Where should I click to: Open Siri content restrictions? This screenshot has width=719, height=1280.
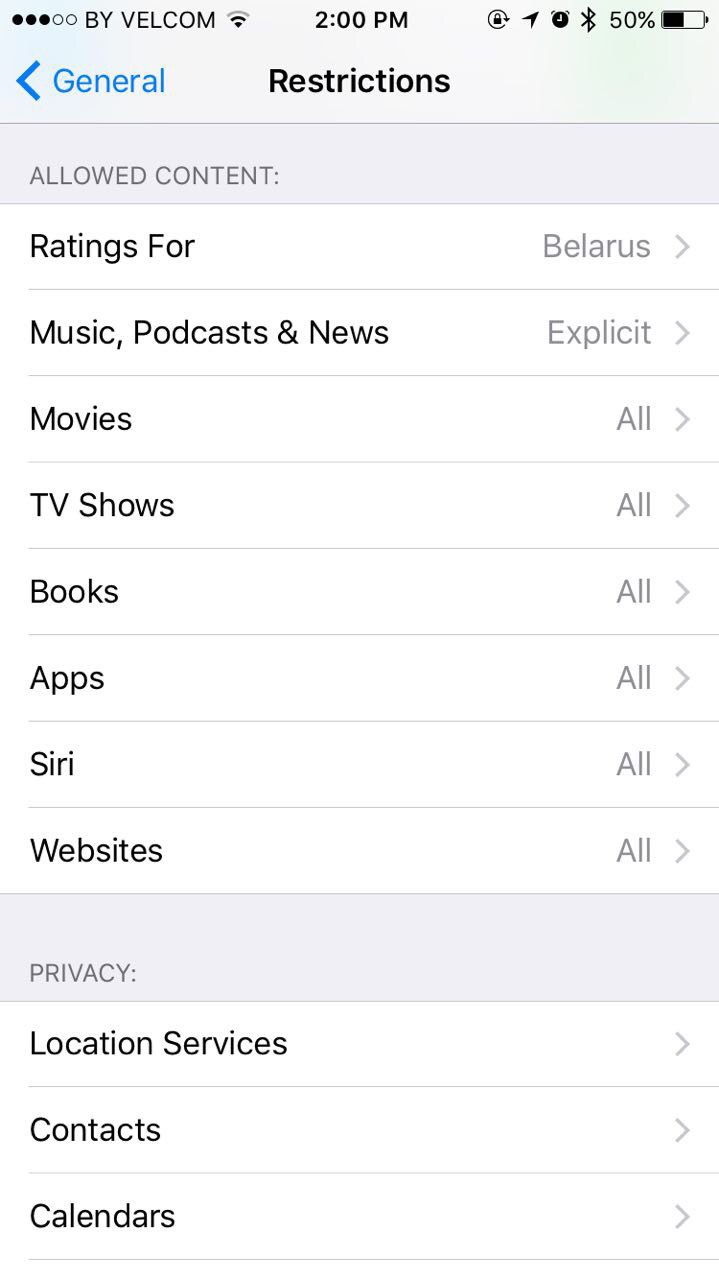359,764
